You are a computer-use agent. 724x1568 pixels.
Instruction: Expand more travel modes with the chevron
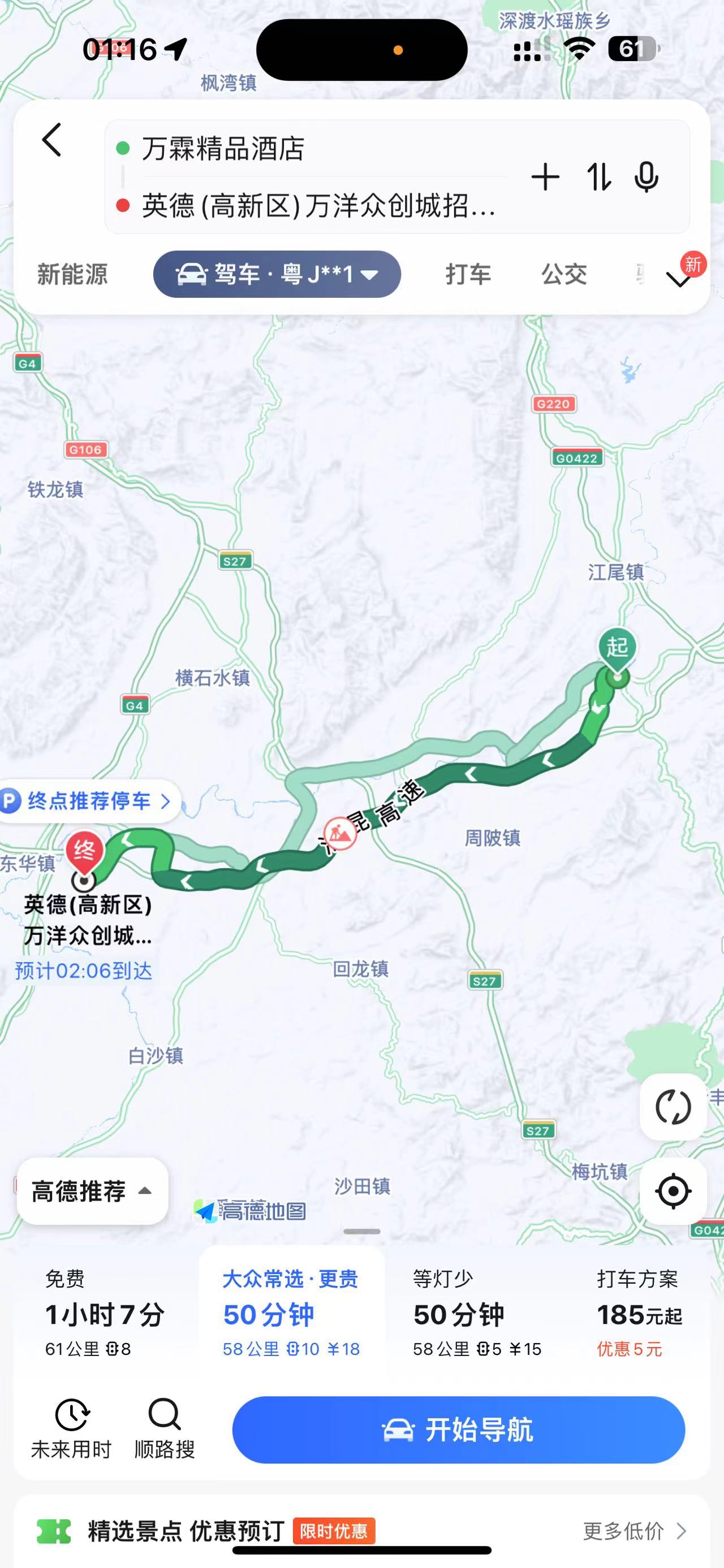pyautogui.click(x=678, y=279)
